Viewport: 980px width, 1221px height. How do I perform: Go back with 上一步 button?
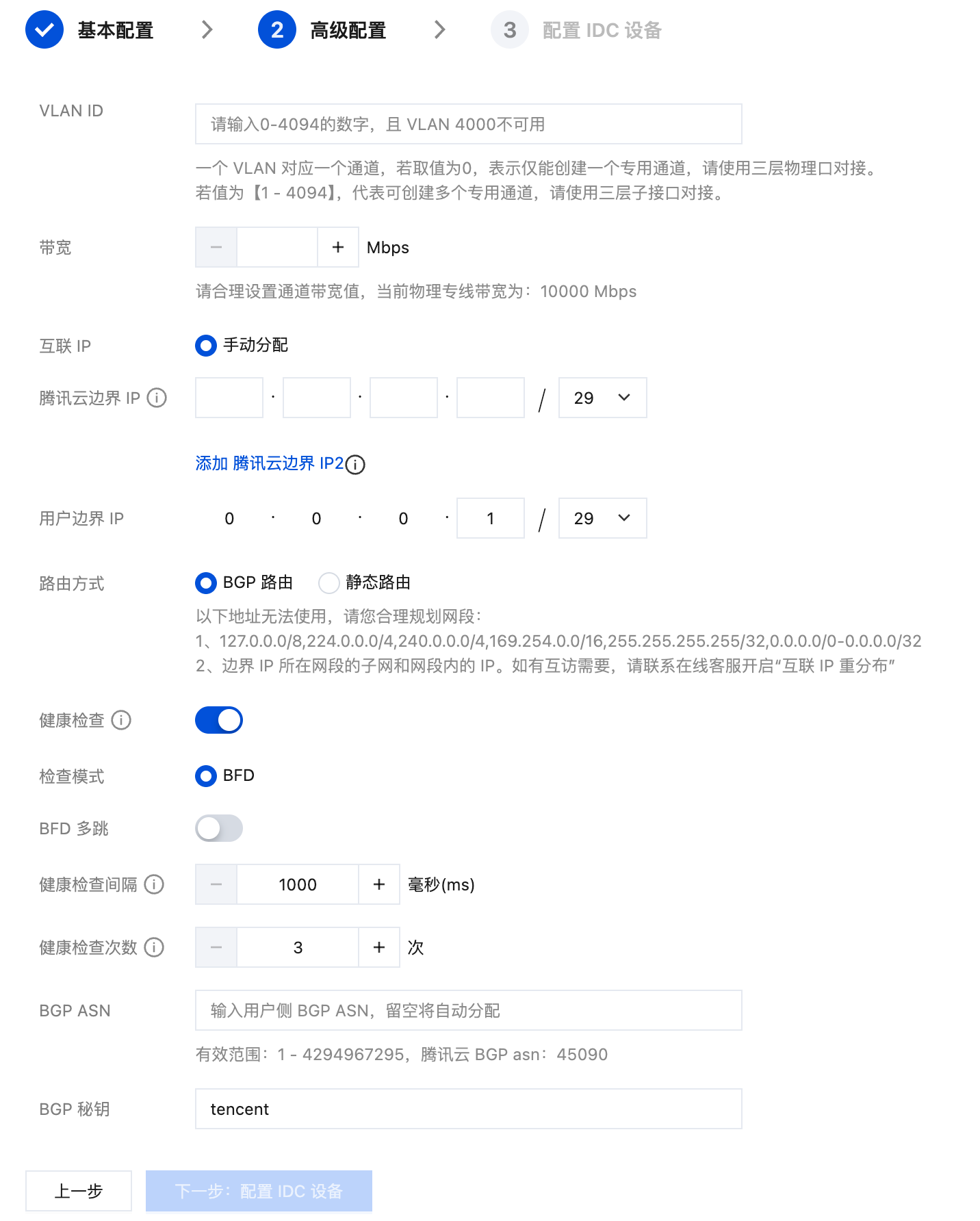[79, 1191]
